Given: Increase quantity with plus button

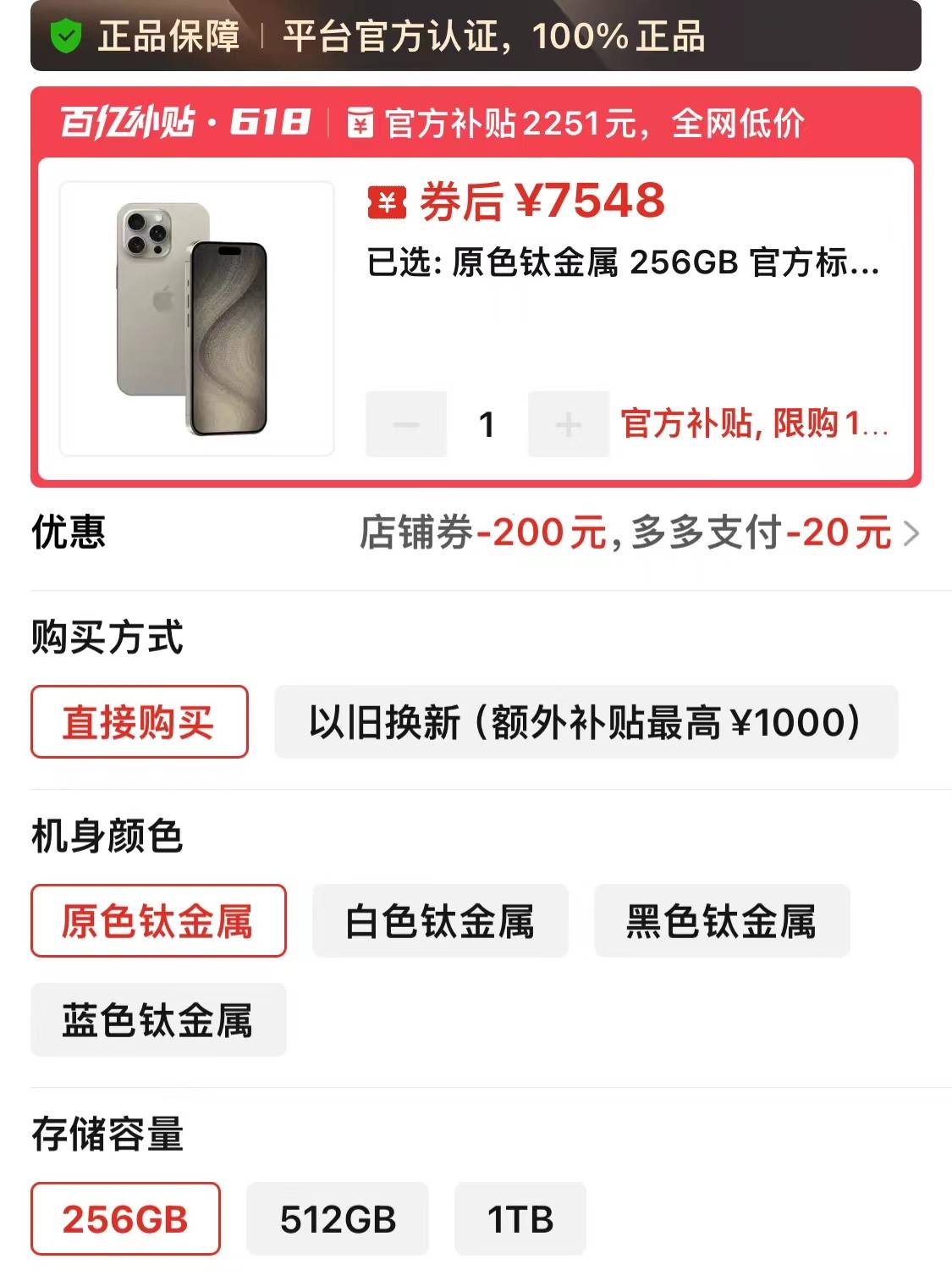Looking at the screenshot, I should coord(568,424).
